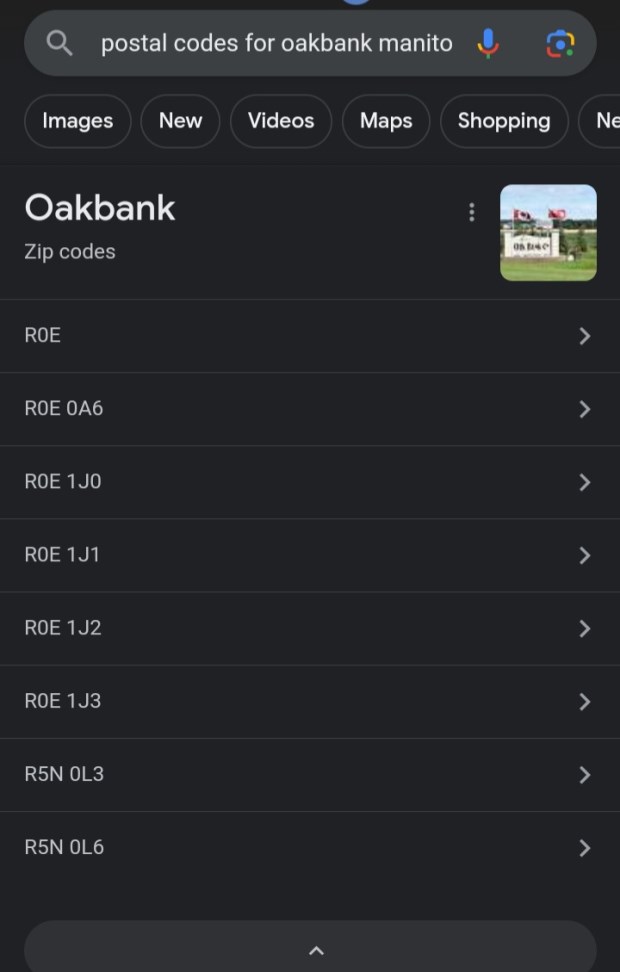Screen dimensions: 620x972
Task: Open zip code R5N 0L3
Action: 310,774
